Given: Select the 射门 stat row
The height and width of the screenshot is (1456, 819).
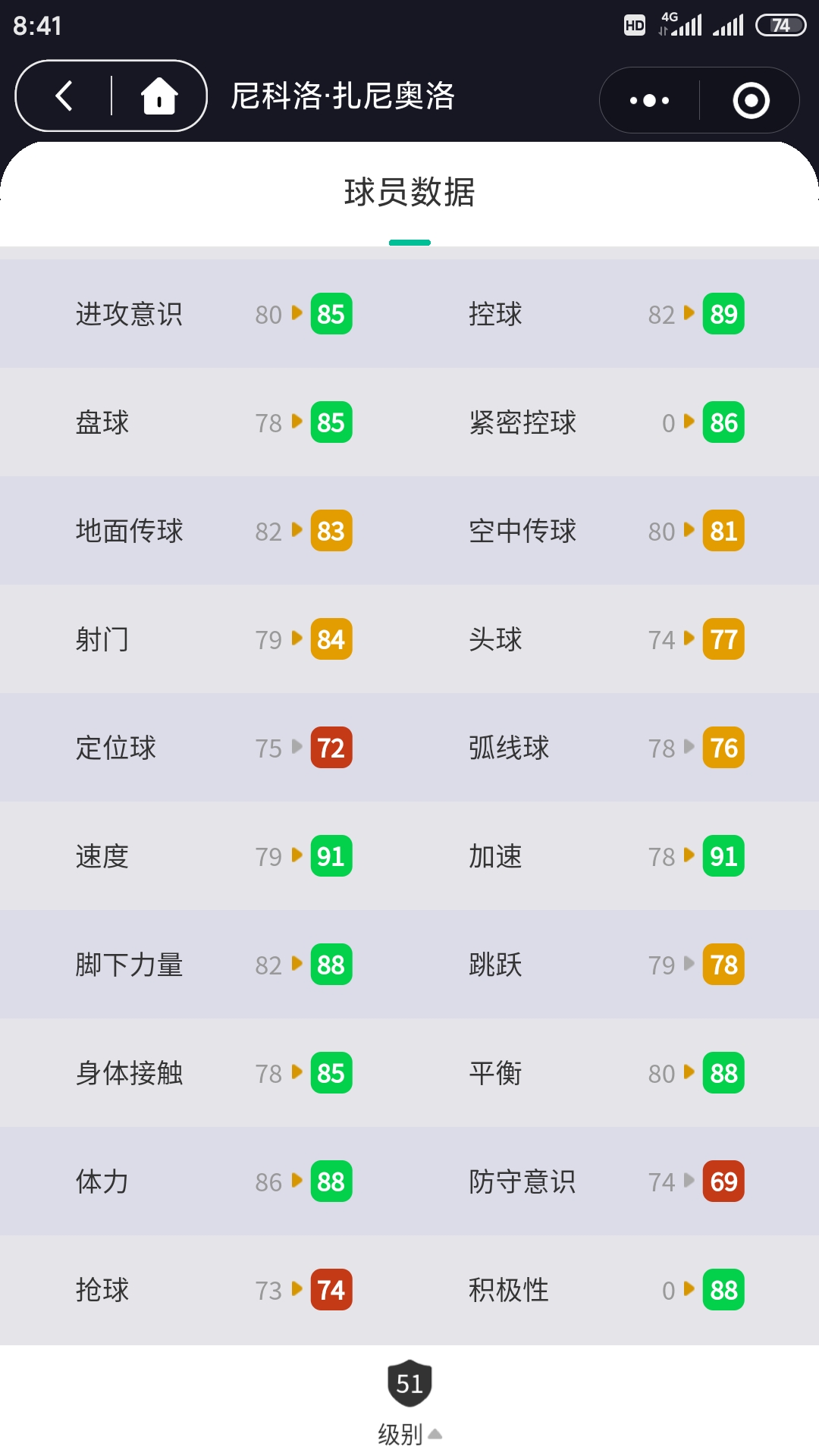Looking at the screenshot, I should point(102,639).
